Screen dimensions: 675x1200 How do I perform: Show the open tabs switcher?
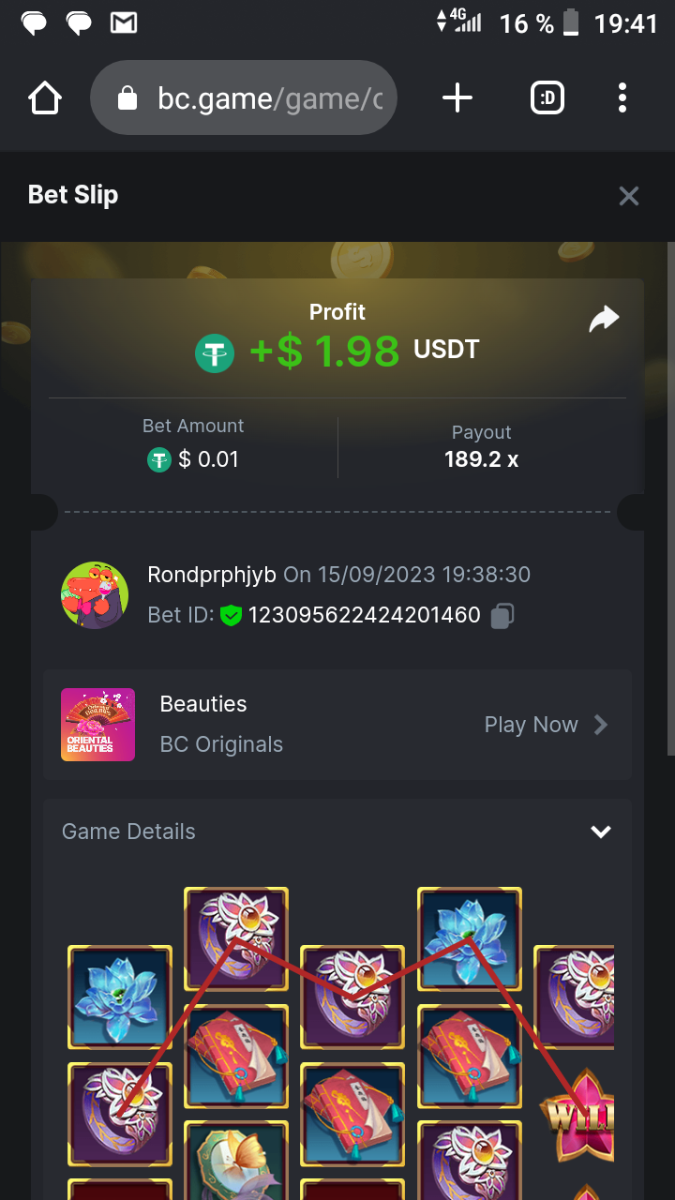[547, 98]
